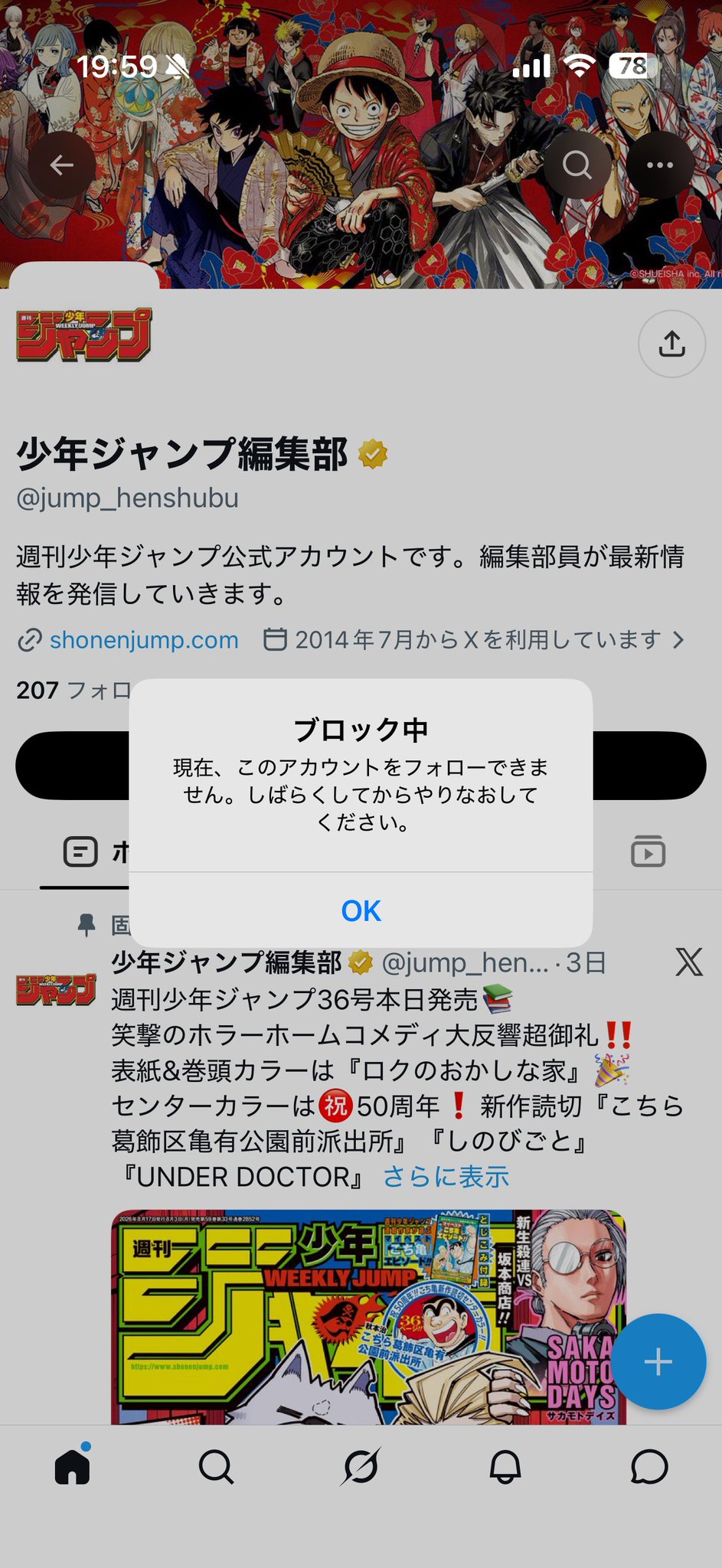
Task: Open the 少年ジャンプ編集部 profile avatar
Action: pos(57,989)
